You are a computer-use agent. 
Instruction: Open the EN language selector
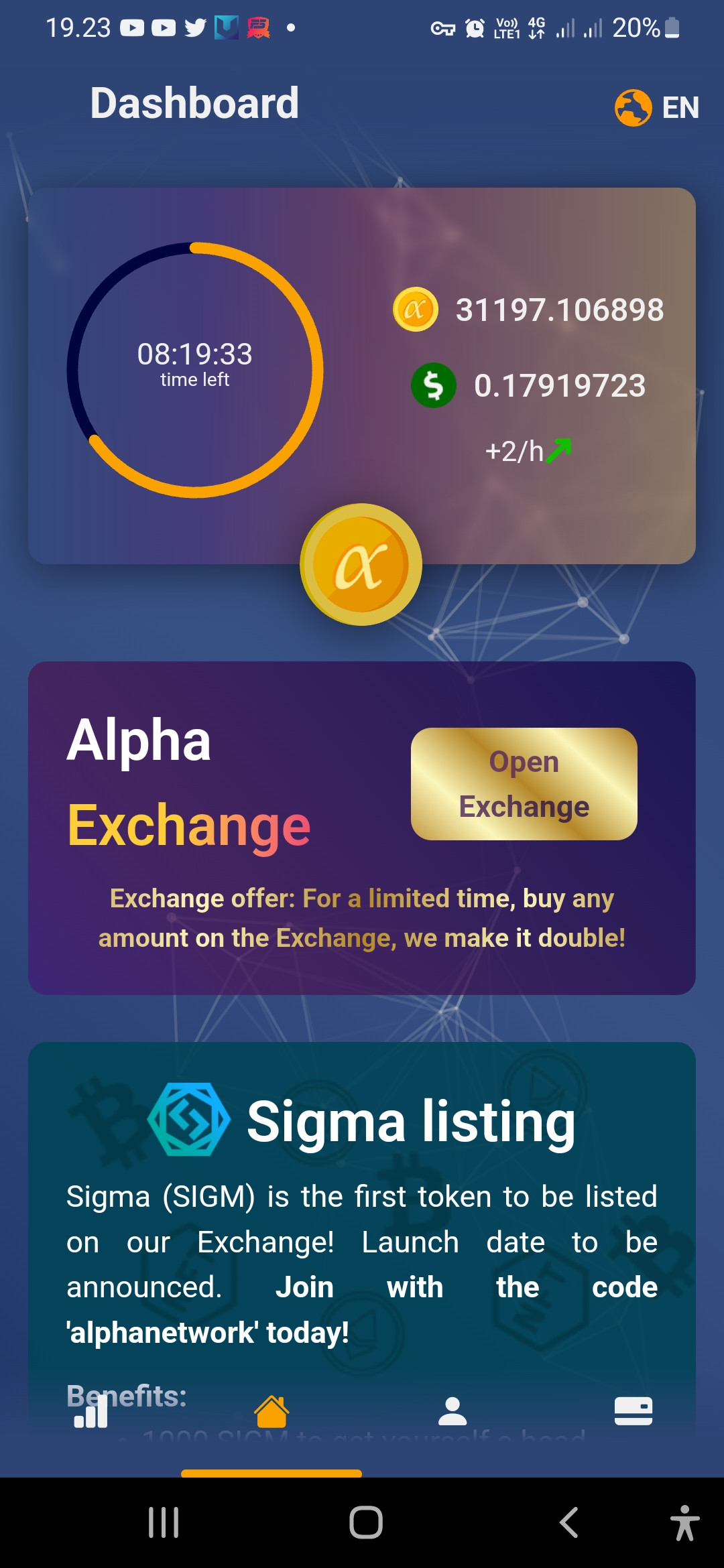click(x=657, y=107)
